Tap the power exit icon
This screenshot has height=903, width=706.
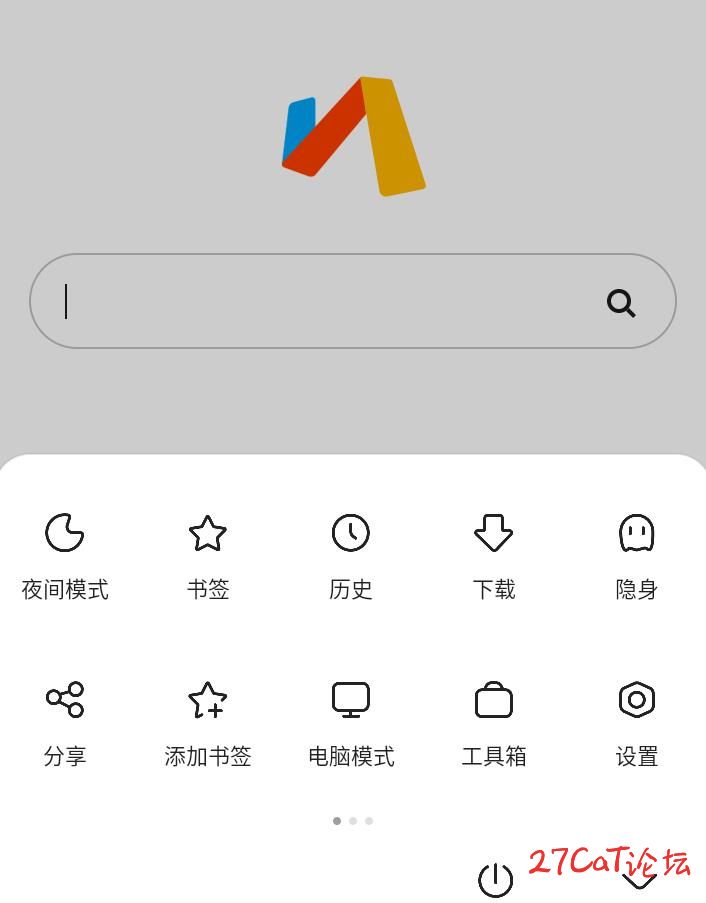[495, 879]
